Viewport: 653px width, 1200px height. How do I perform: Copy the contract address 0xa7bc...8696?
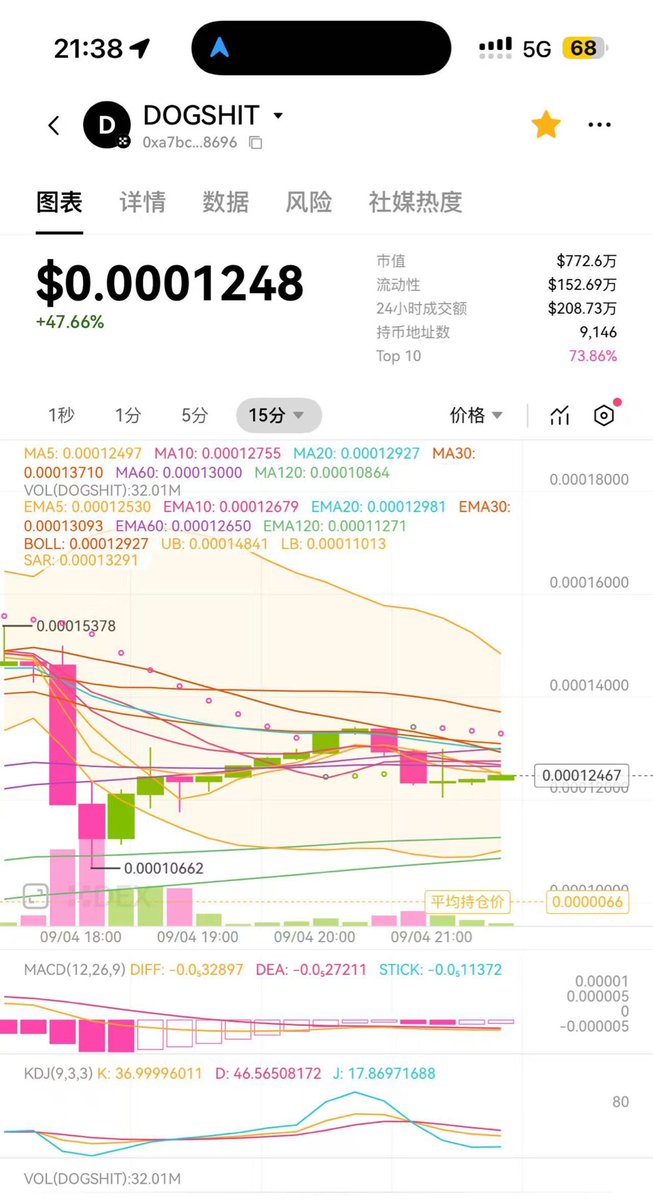pyautogui.click(x=255, y=143)
